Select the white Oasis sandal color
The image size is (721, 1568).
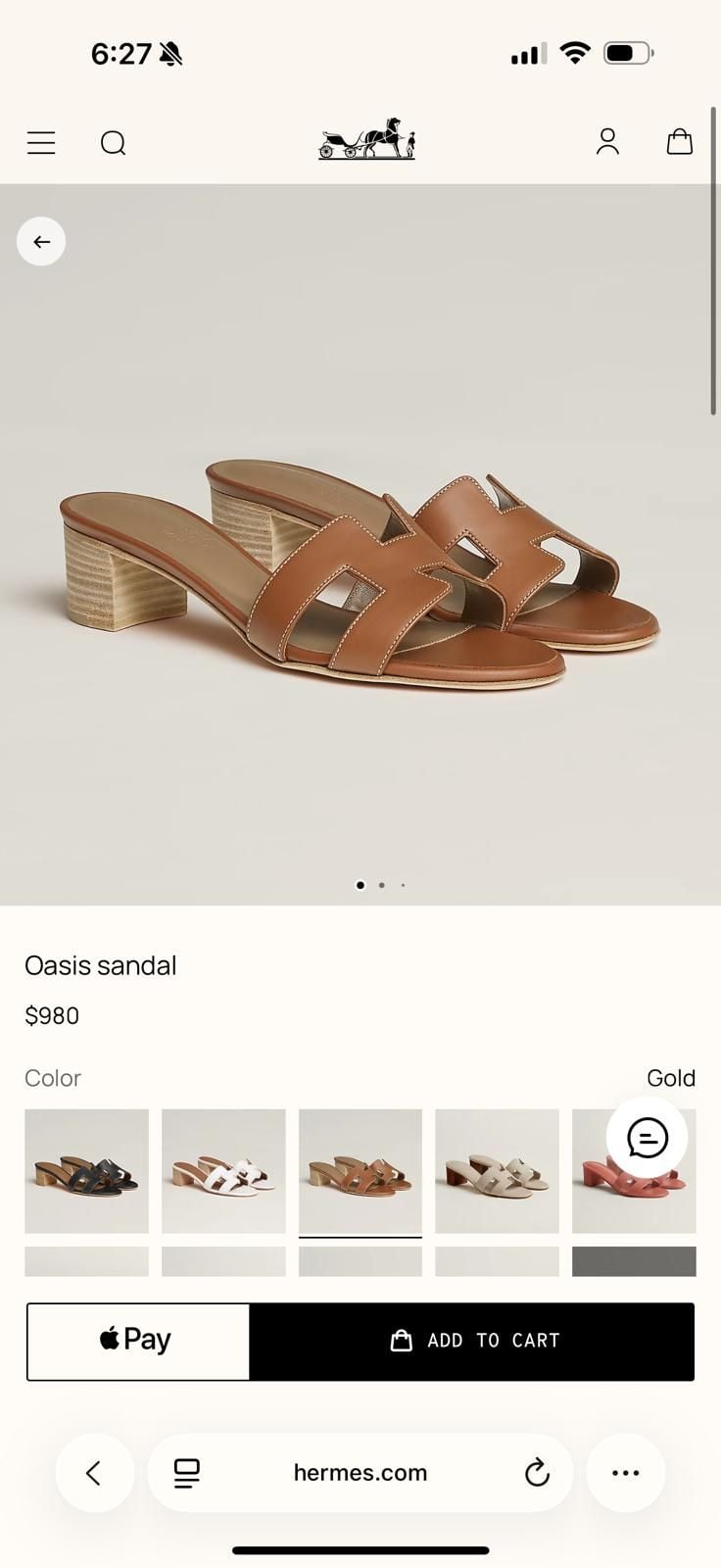[x=223, y=1171]
